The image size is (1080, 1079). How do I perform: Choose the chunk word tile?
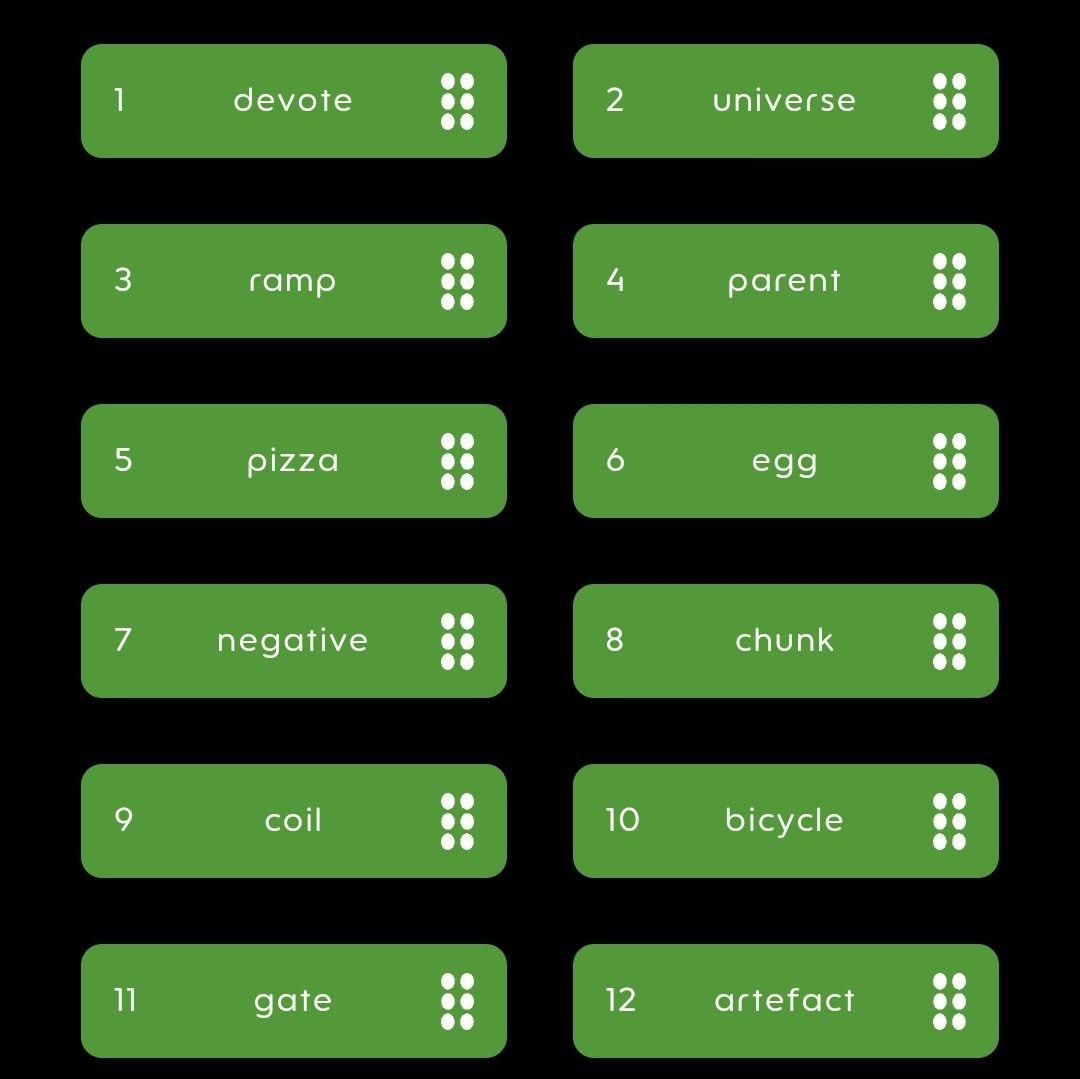tap(784, 641)
